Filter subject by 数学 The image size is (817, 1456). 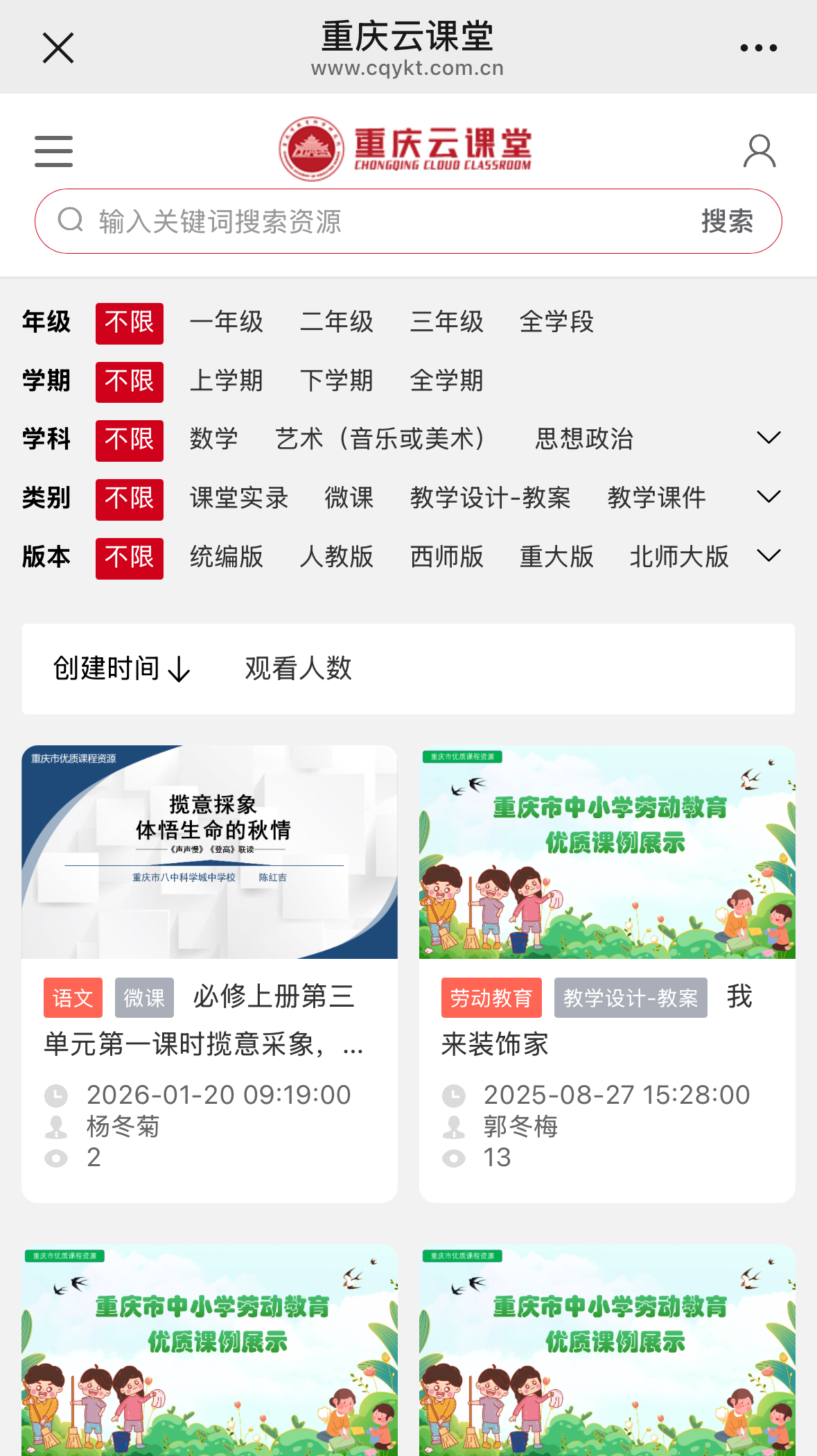tap(213, 440)
